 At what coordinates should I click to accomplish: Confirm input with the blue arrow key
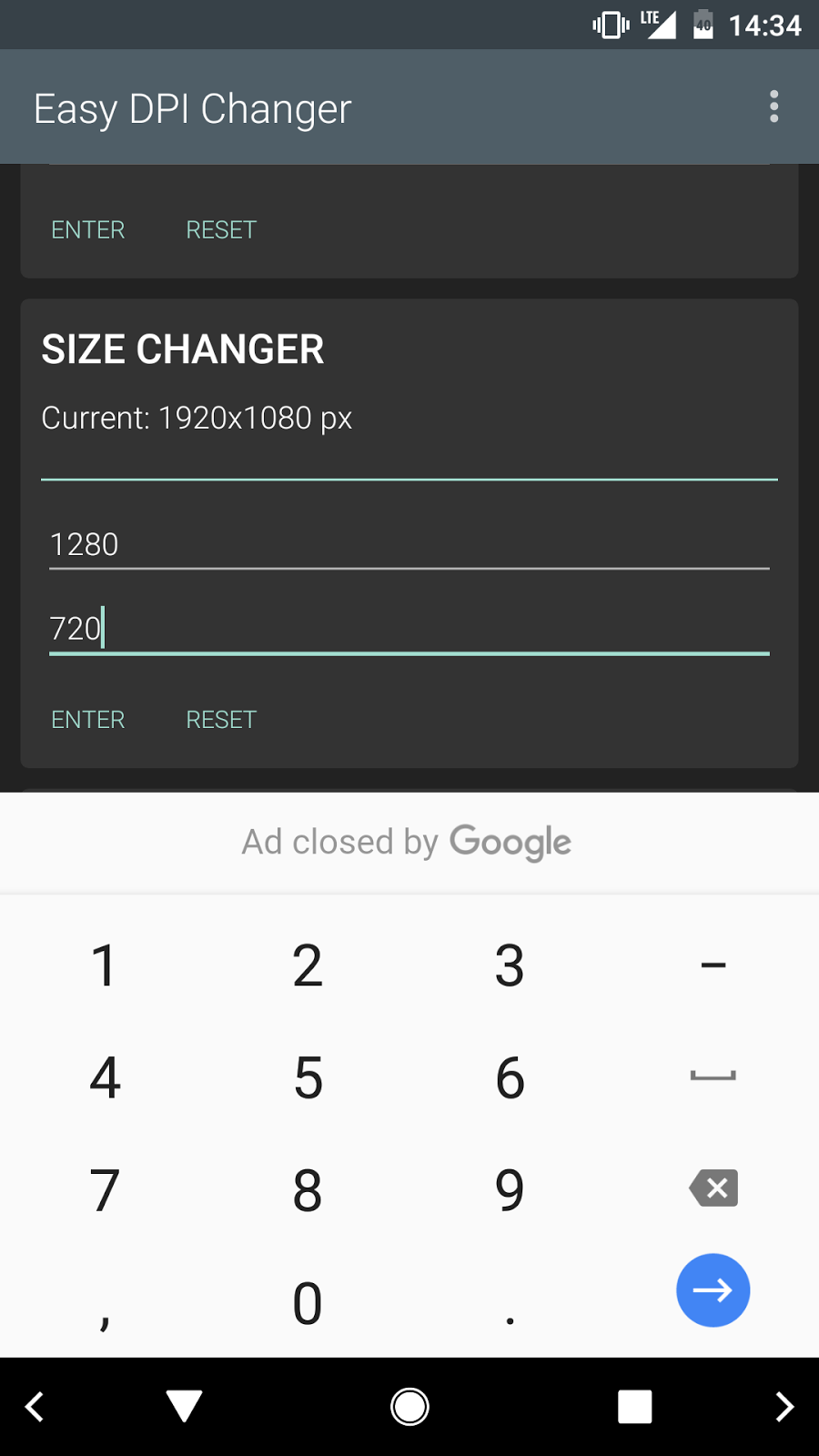713,1290
